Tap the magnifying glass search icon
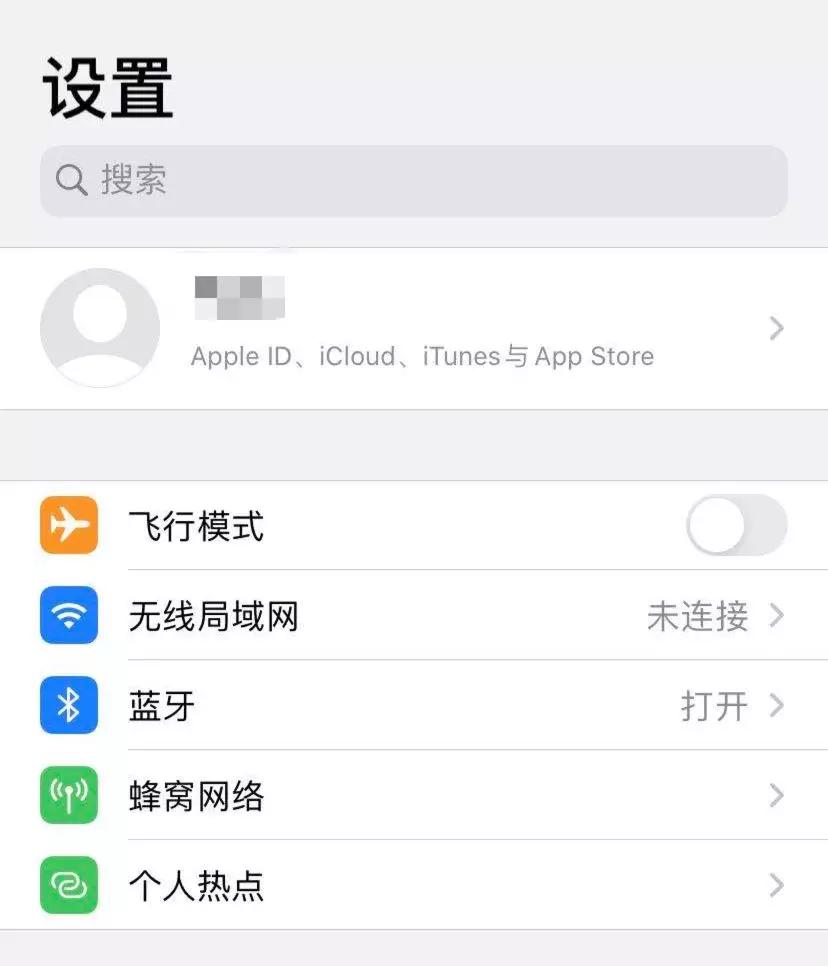 pyautogui.click(x=70, y=181)
